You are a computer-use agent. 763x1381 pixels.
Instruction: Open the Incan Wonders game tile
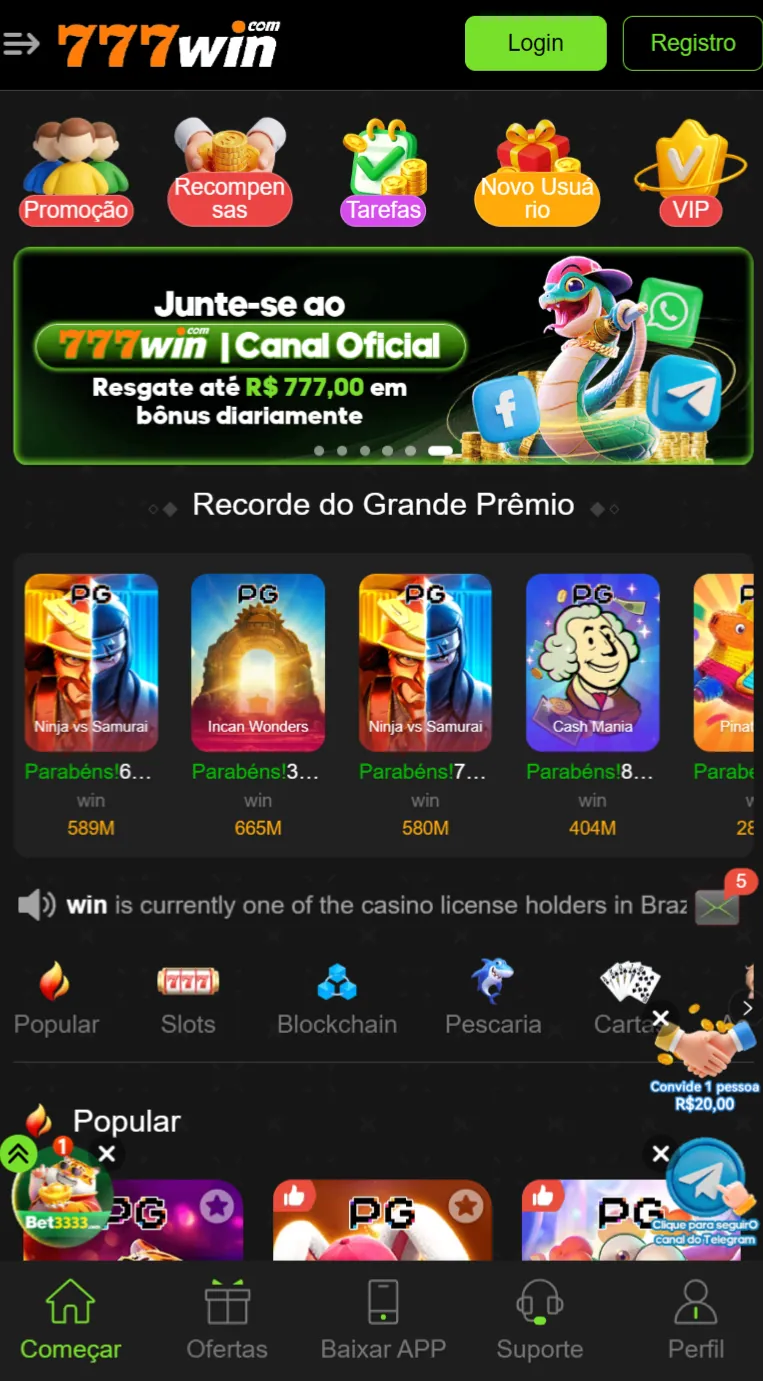tap(258, 662)
